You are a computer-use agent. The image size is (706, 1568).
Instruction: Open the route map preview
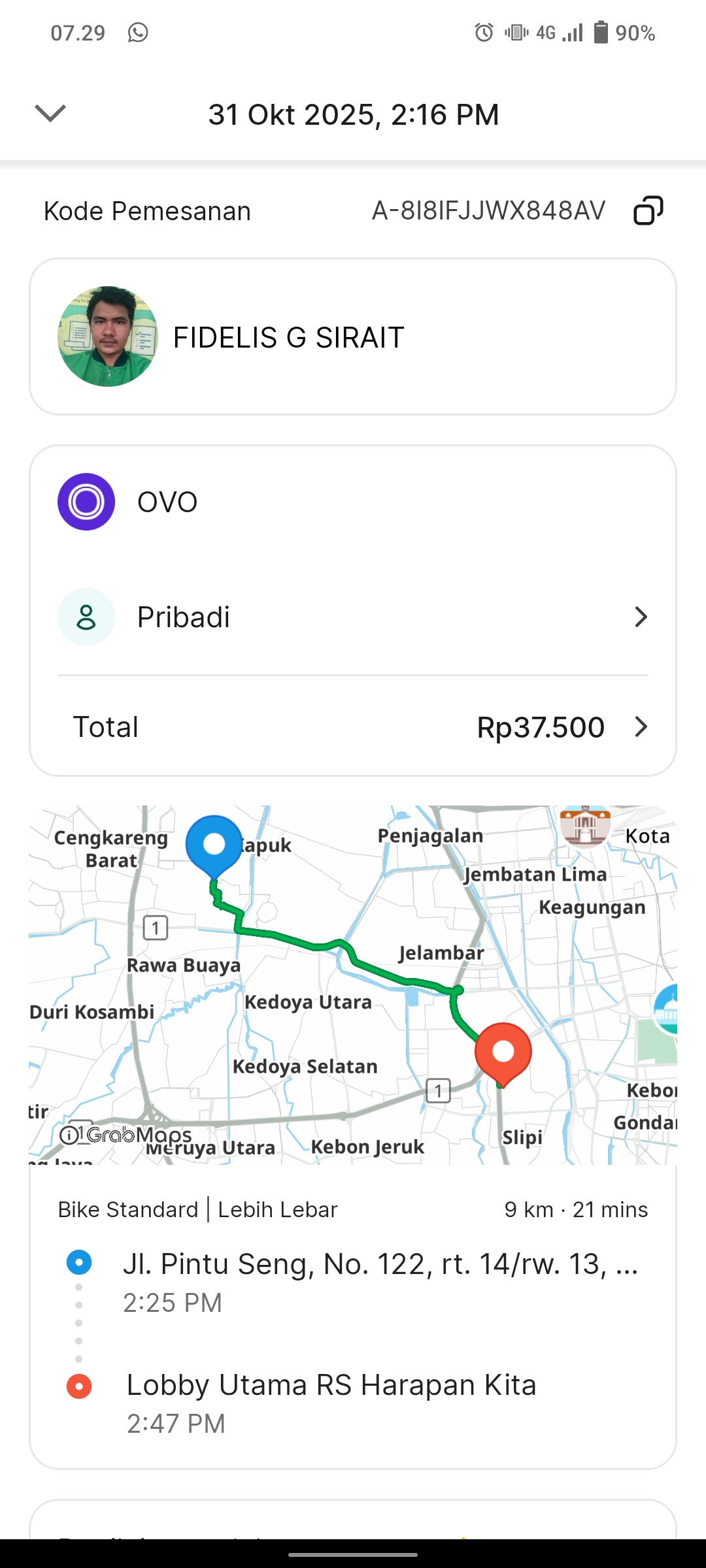click(353, 985)
